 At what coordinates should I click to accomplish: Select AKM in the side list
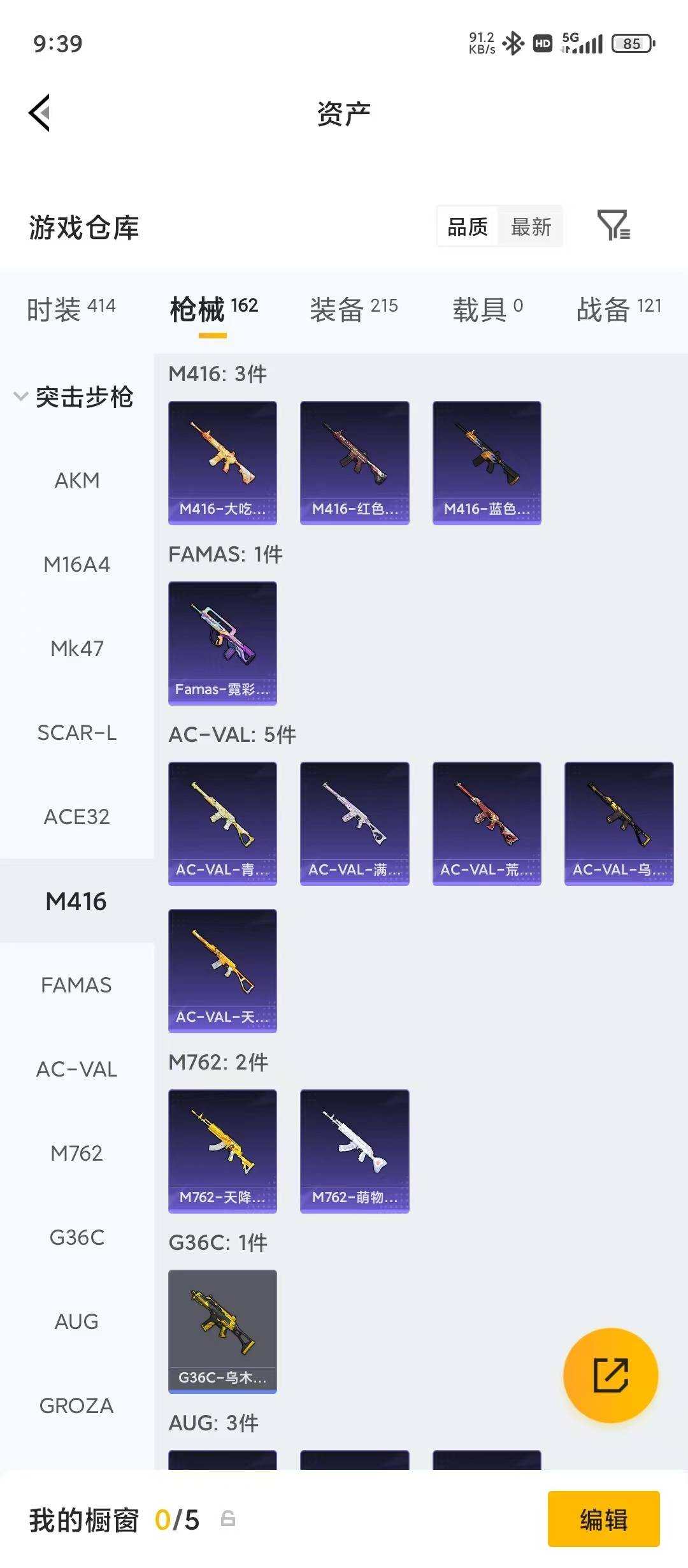click(x=77, y=480)
